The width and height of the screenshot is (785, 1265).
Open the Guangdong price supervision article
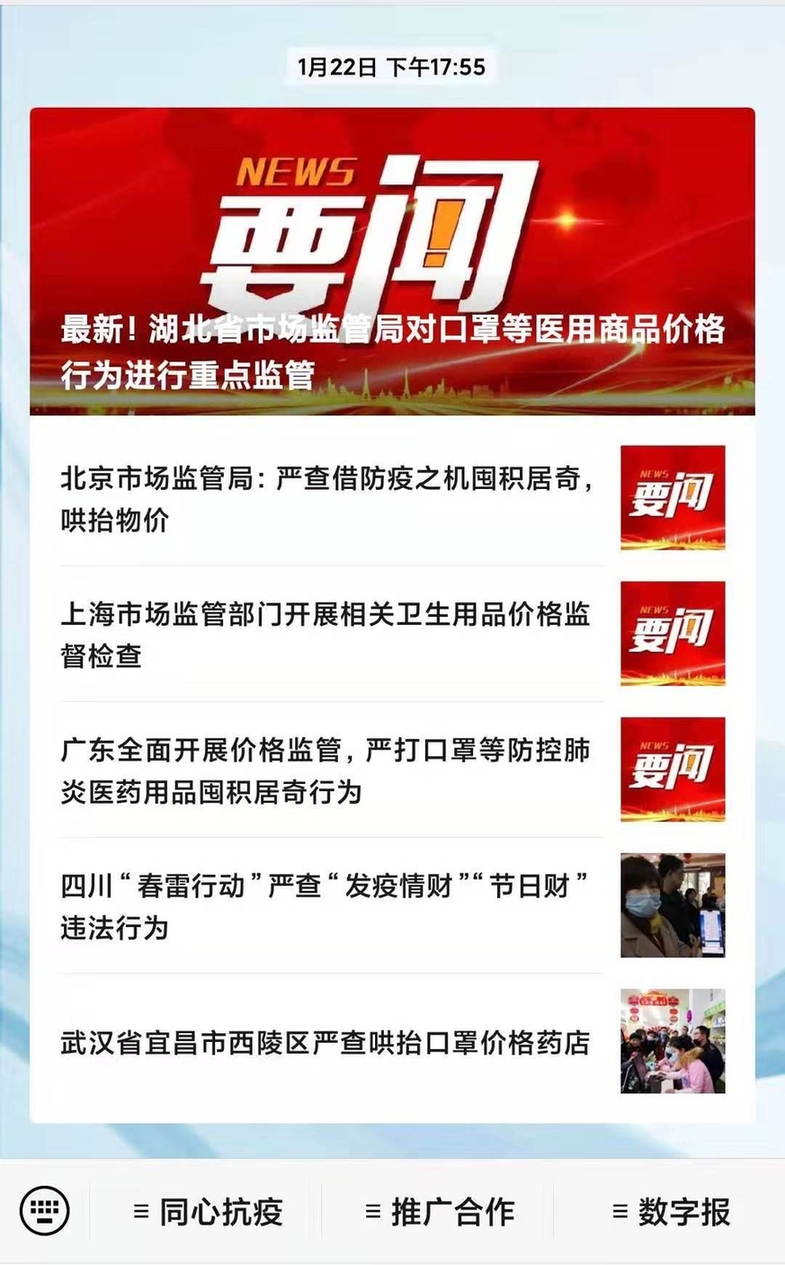click(330, 770)
